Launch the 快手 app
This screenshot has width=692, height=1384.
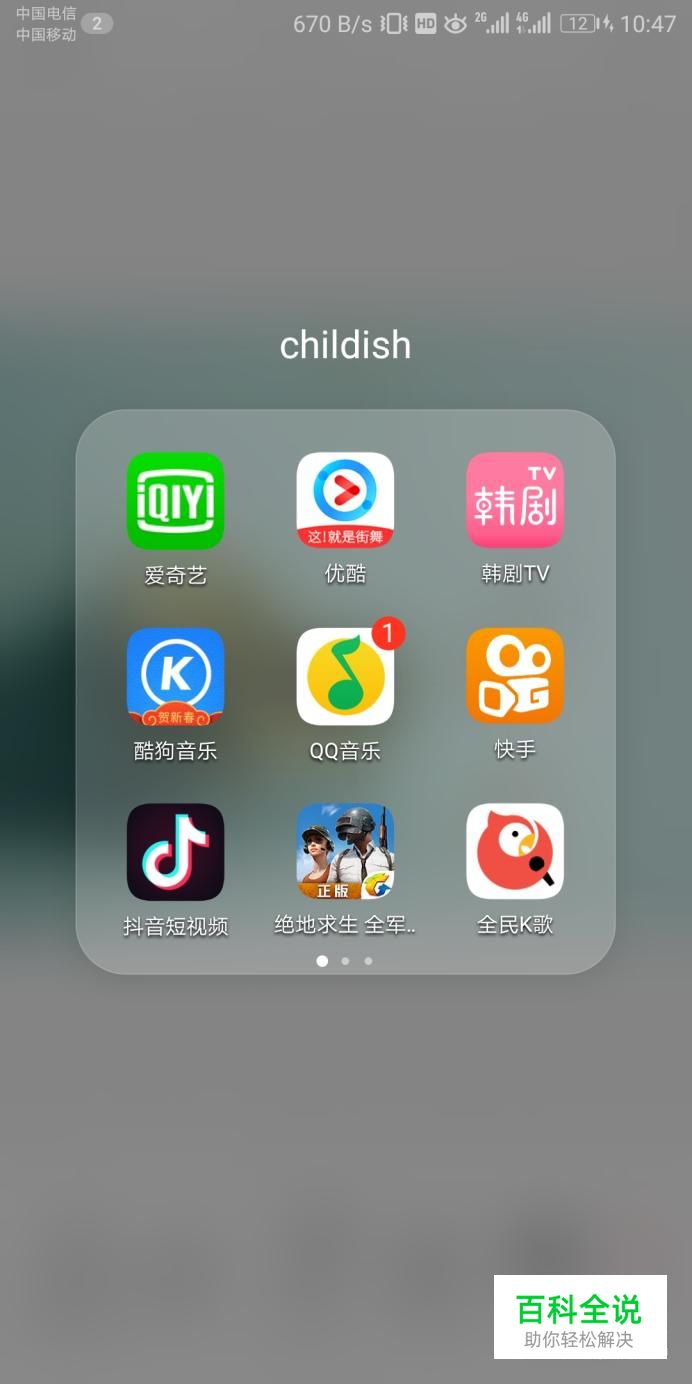click(x=515, y=677)
